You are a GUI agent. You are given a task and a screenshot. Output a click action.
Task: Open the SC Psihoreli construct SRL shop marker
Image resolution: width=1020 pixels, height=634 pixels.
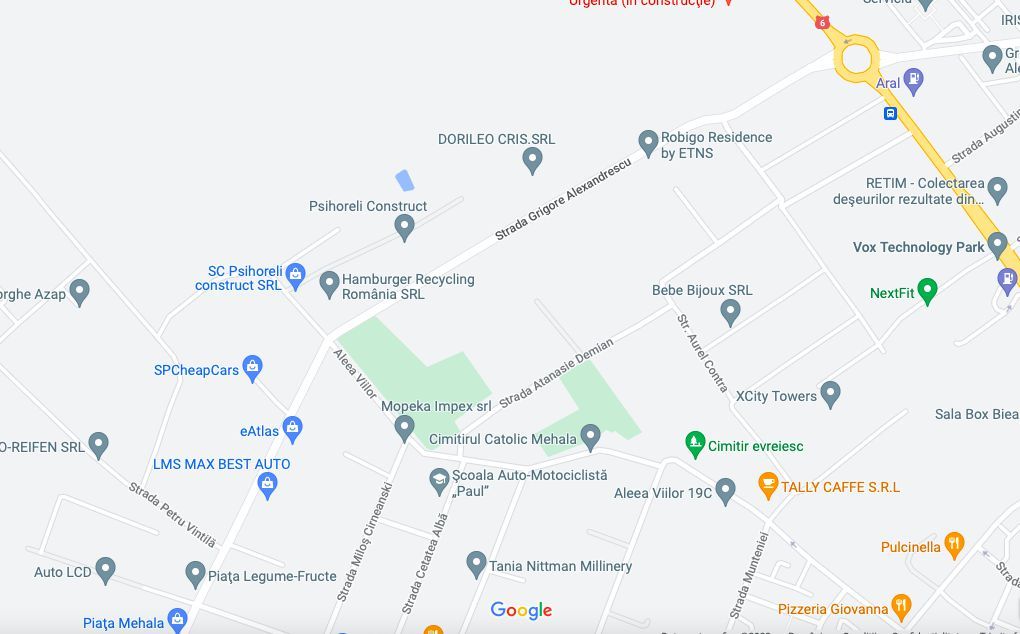click(295, 275)
